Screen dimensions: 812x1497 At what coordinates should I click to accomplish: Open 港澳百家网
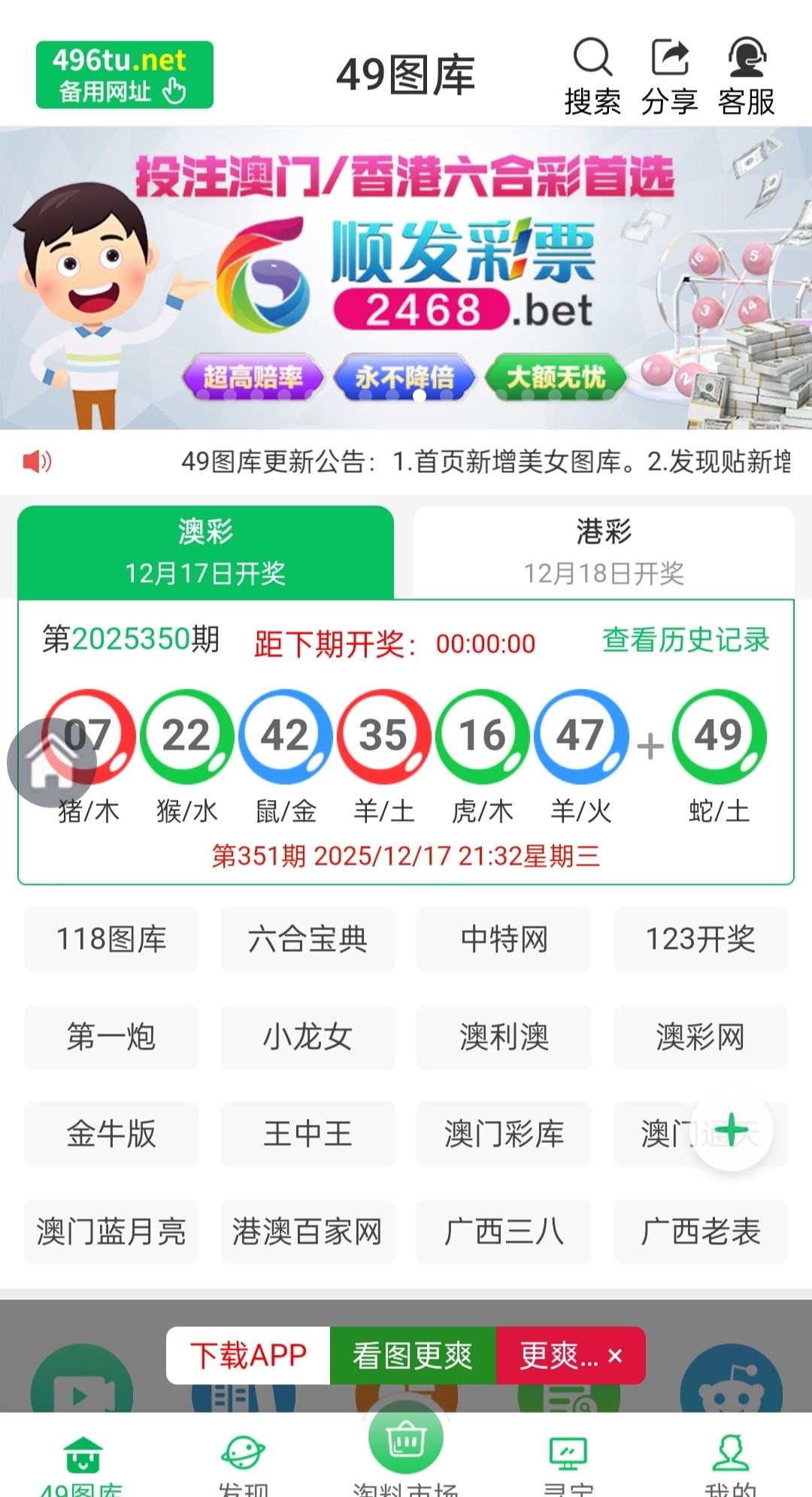coord(308,1232)
